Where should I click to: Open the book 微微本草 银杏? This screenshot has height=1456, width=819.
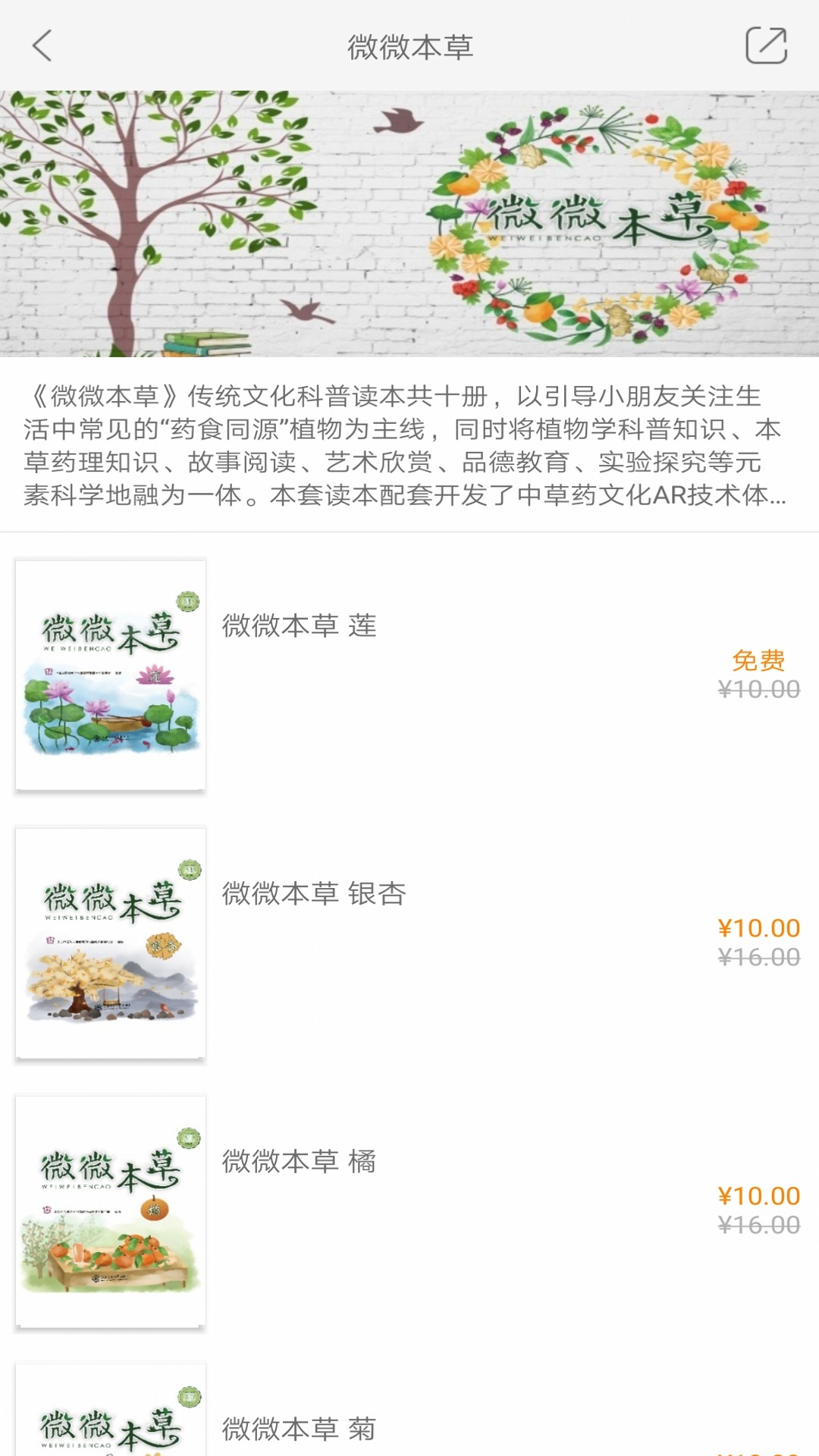coord(313,894)
